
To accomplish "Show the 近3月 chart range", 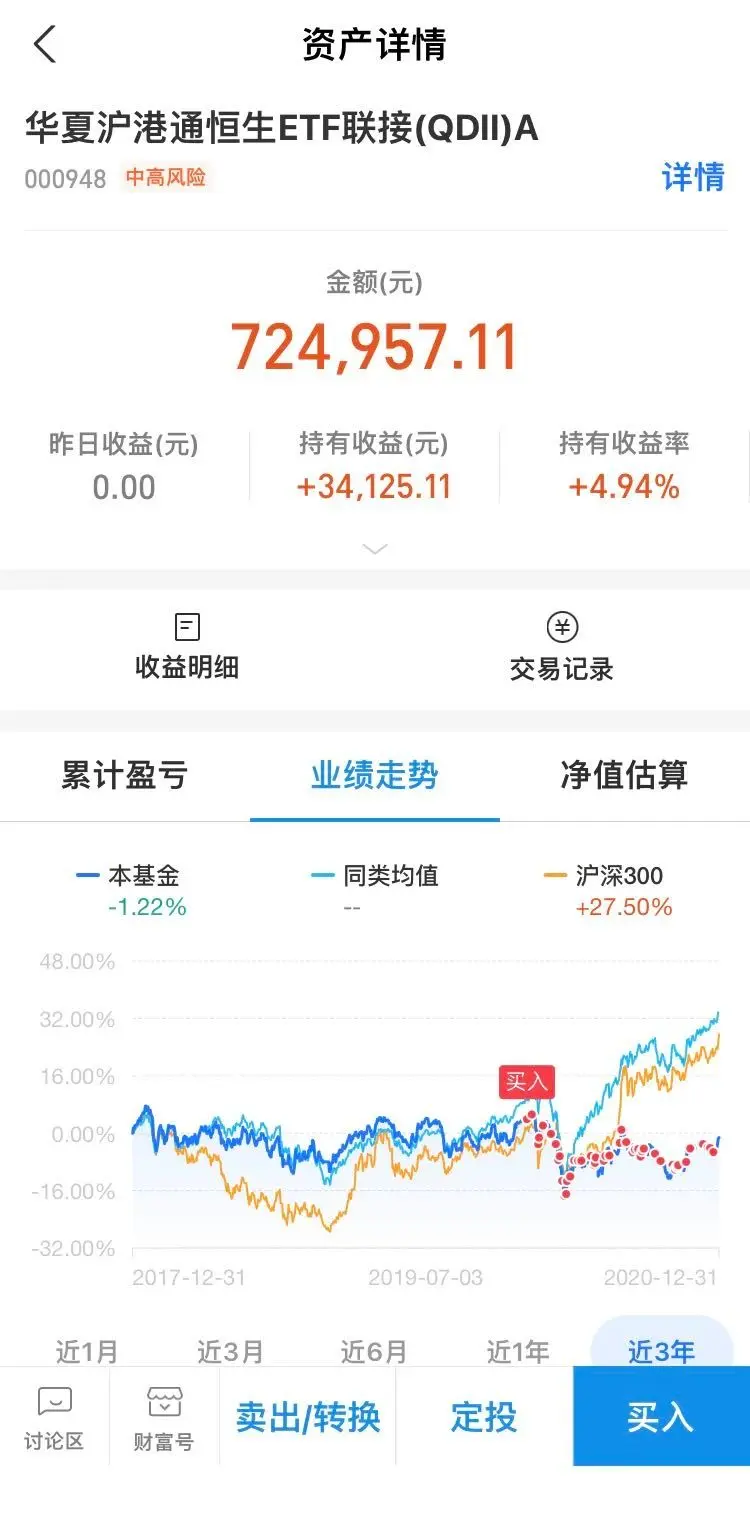I will 230,1351.
